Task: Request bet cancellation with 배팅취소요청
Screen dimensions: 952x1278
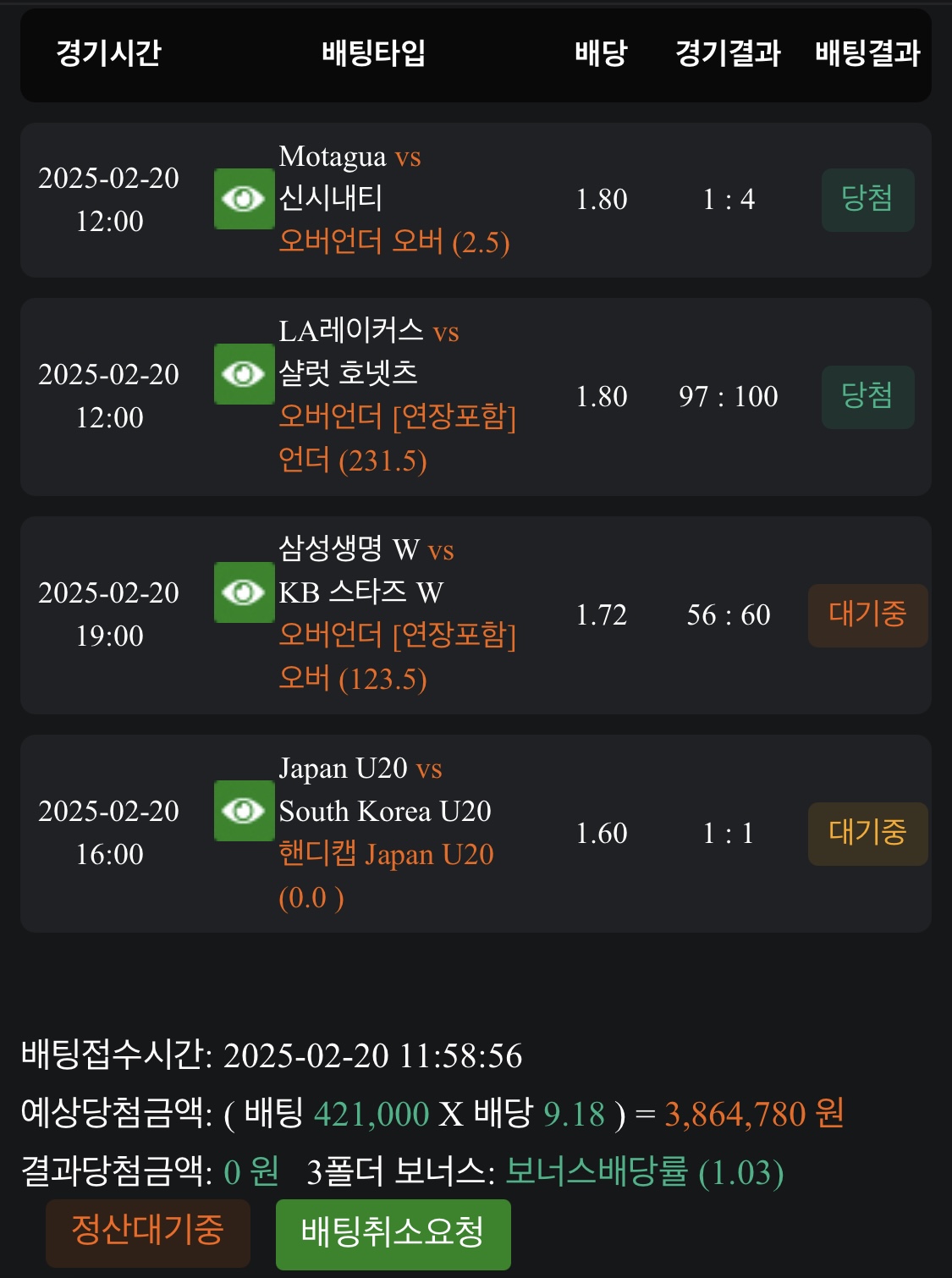Action: 393,1233
